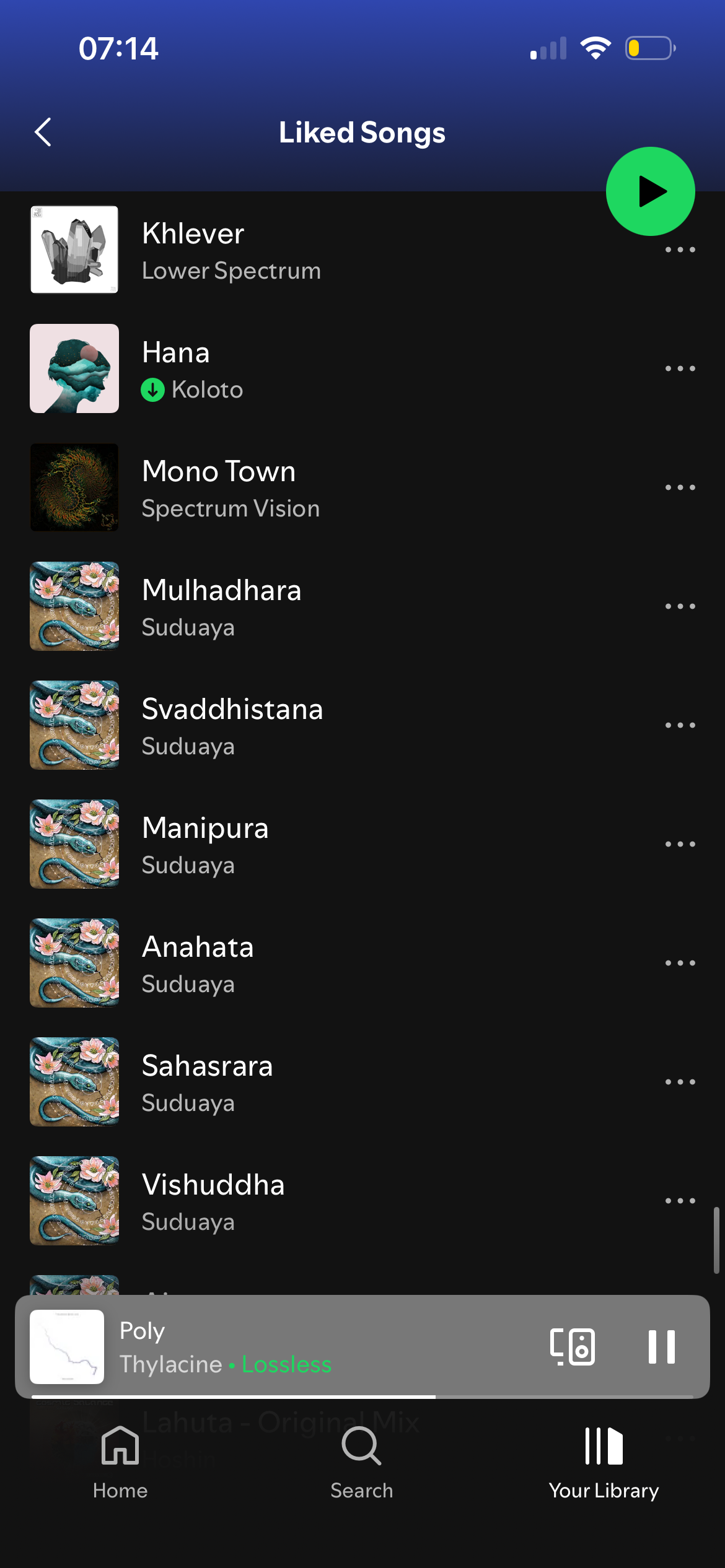The width and height of the screenshot is (725, 1568).
Task: Play Manipura by Suduaya
Action: (x=310, y=845)
